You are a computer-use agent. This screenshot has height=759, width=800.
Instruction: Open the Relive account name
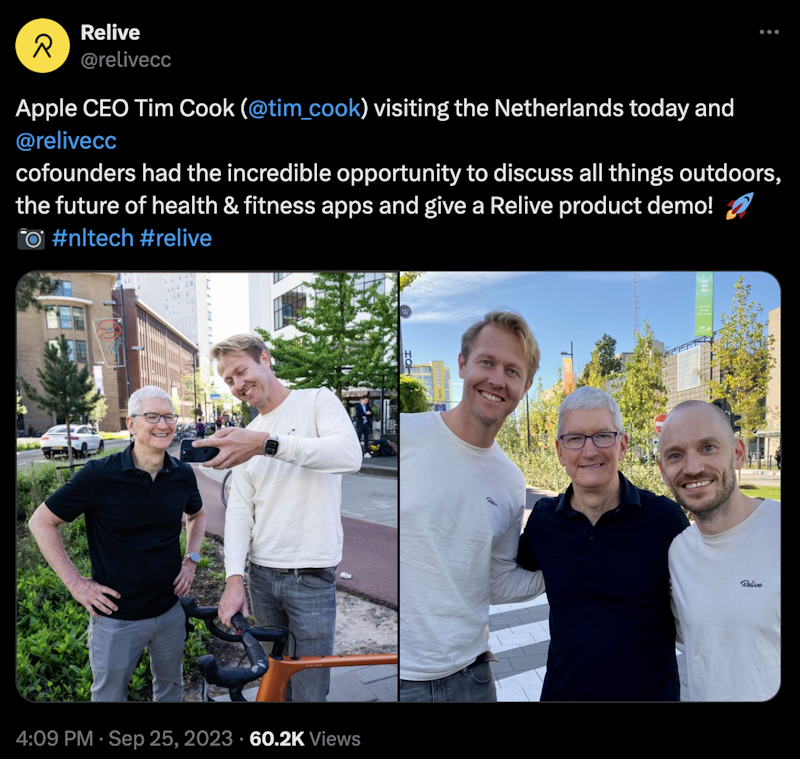pos(110,33)
